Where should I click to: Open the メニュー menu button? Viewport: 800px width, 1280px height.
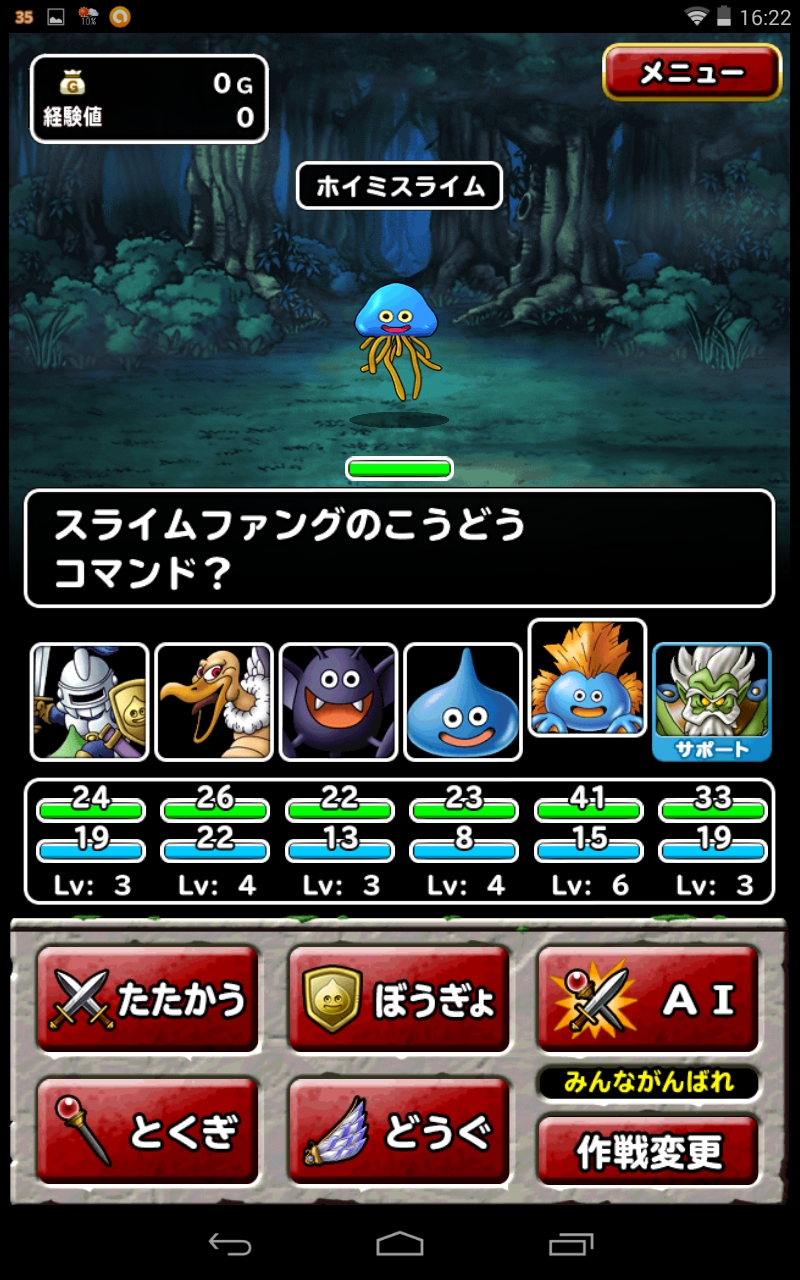click(692, 72)
